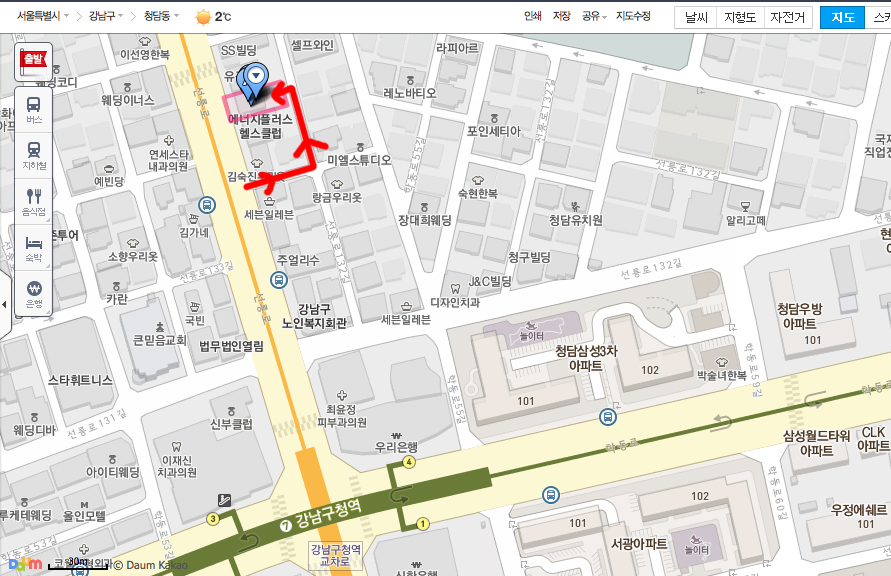Show the 날씨 weather layer

point(697,17)
